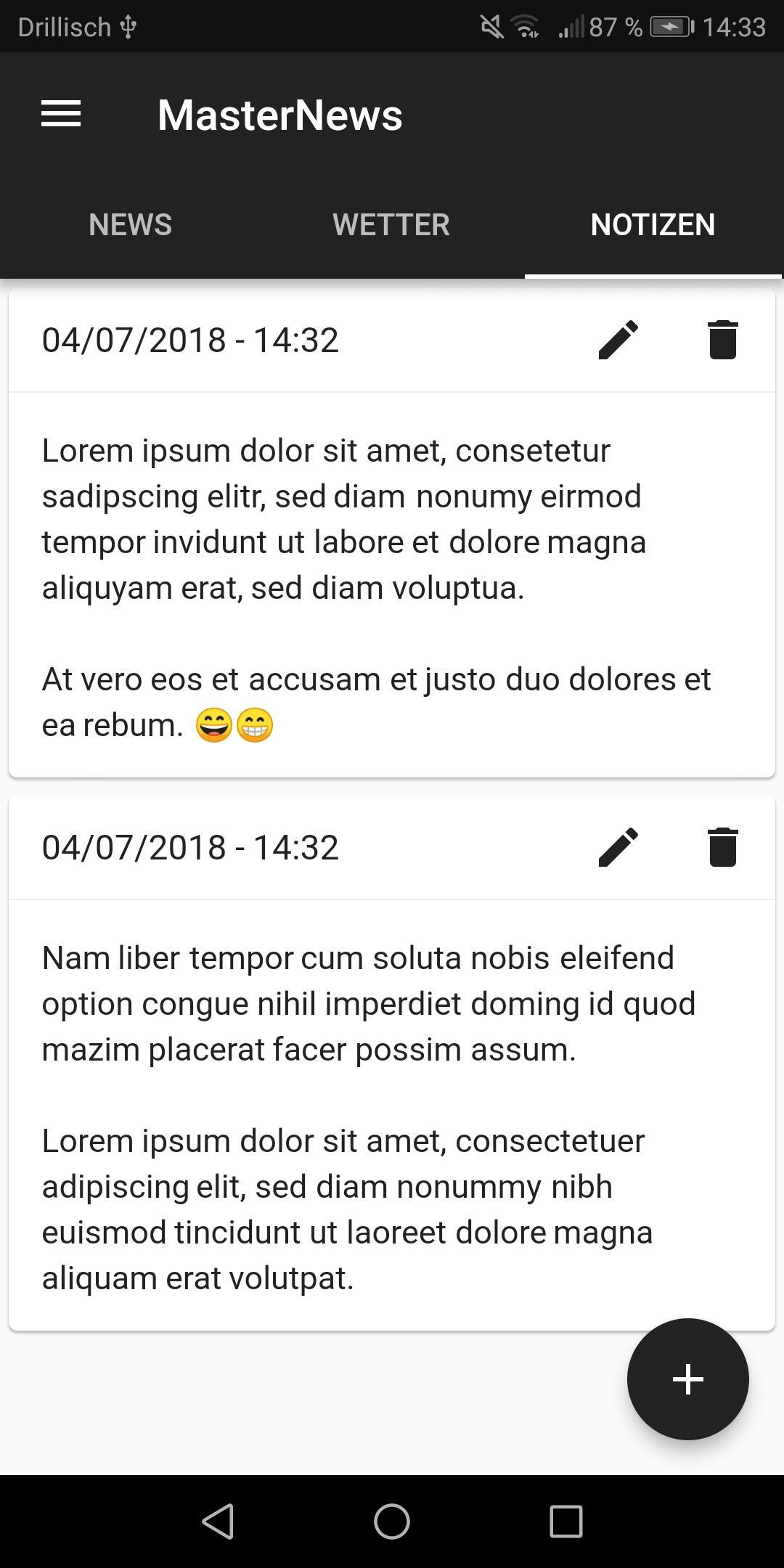Edit the second note with the pencil icon

point(619,847)
